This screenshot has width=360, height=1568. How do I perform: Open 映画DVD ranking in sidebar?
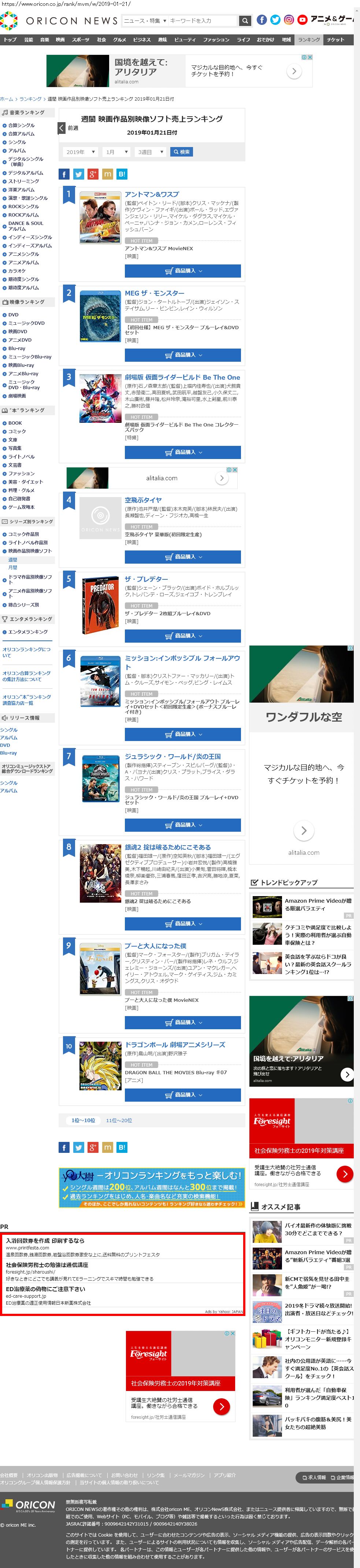click(x=18, y=332)
